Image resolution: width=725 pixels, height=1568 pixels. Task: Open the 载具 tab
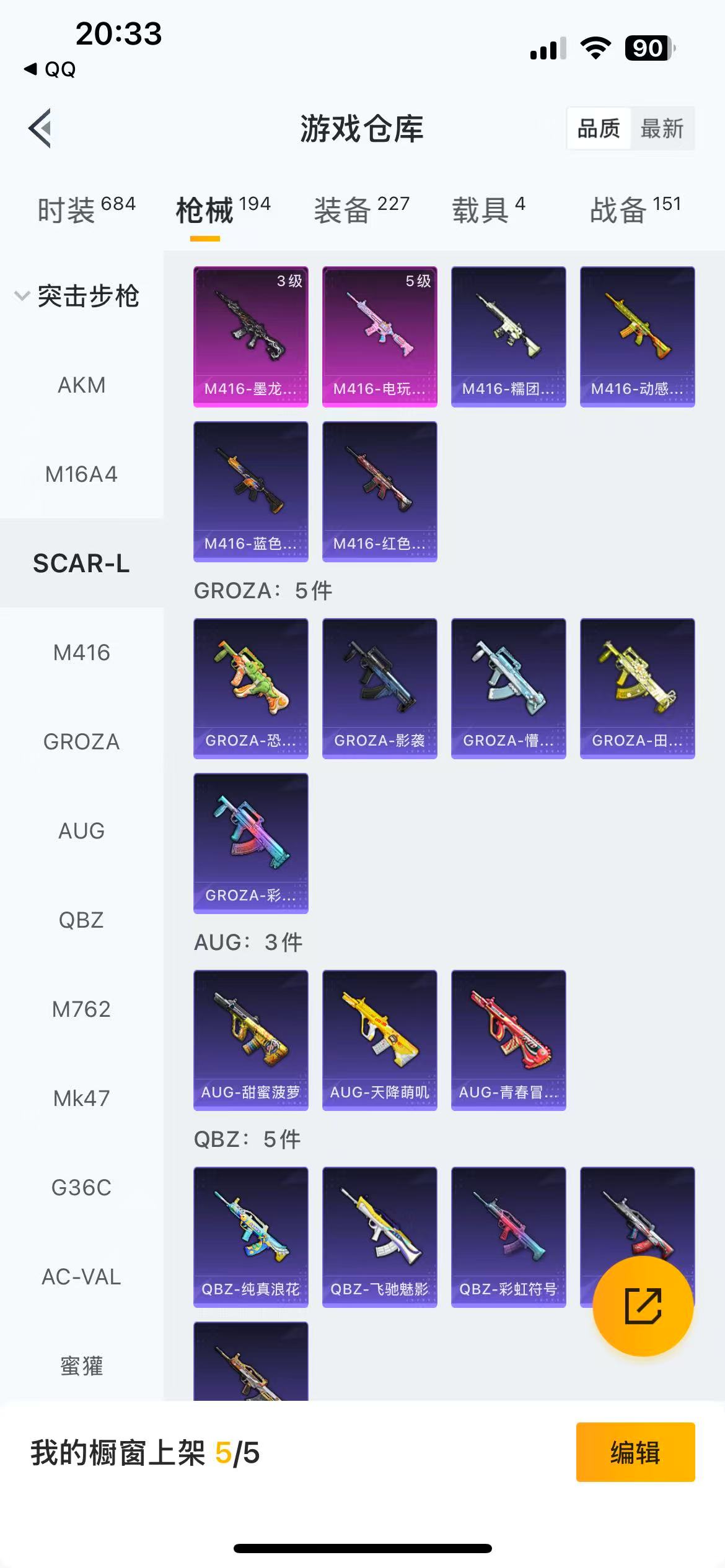(x=488, y=209)
